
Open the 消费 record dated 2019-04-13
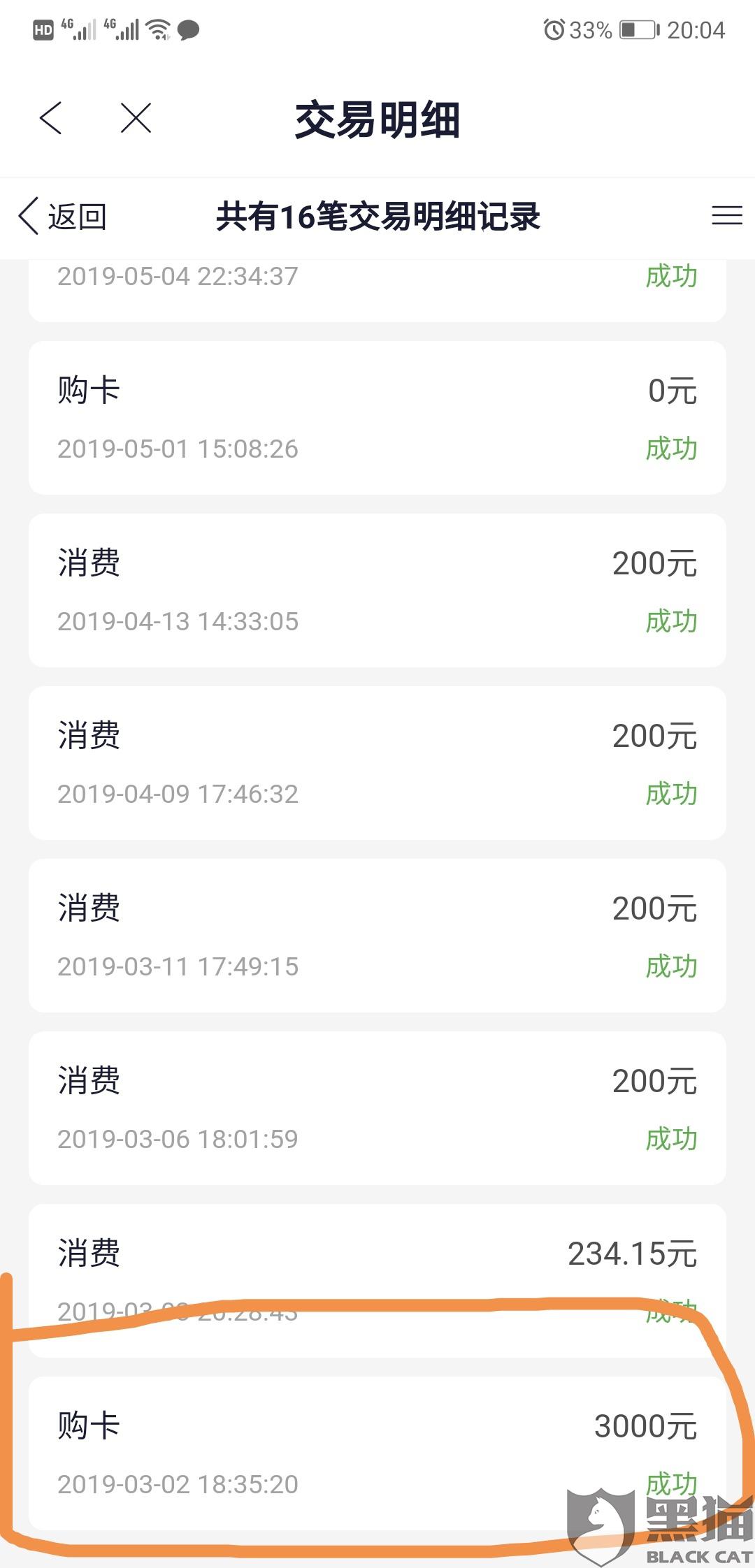(377, 590)
